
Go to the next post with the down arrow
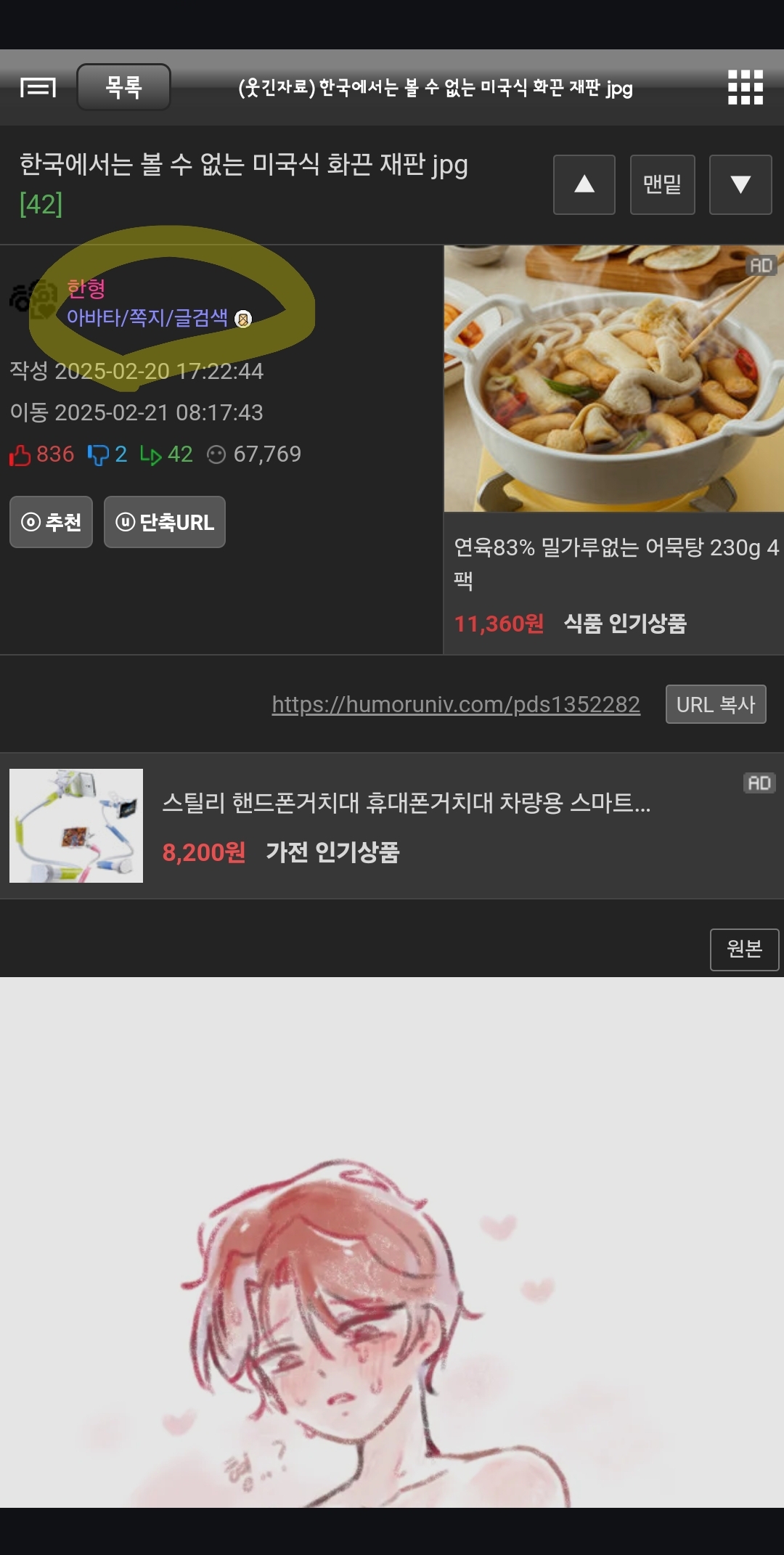point(740,184)
